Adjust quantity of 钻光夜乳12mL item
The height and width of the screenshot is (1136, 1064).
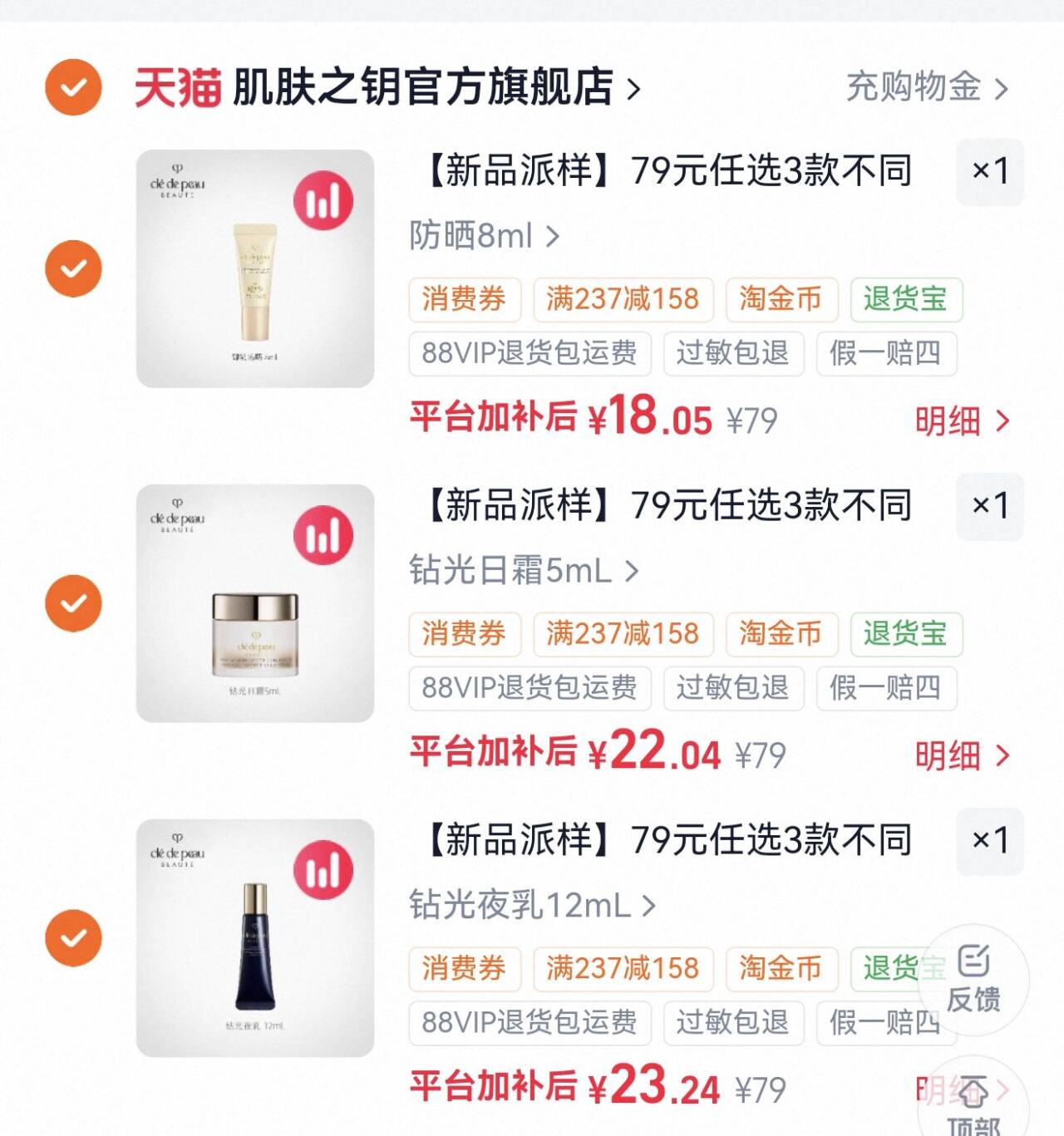(x=990, y=841)
